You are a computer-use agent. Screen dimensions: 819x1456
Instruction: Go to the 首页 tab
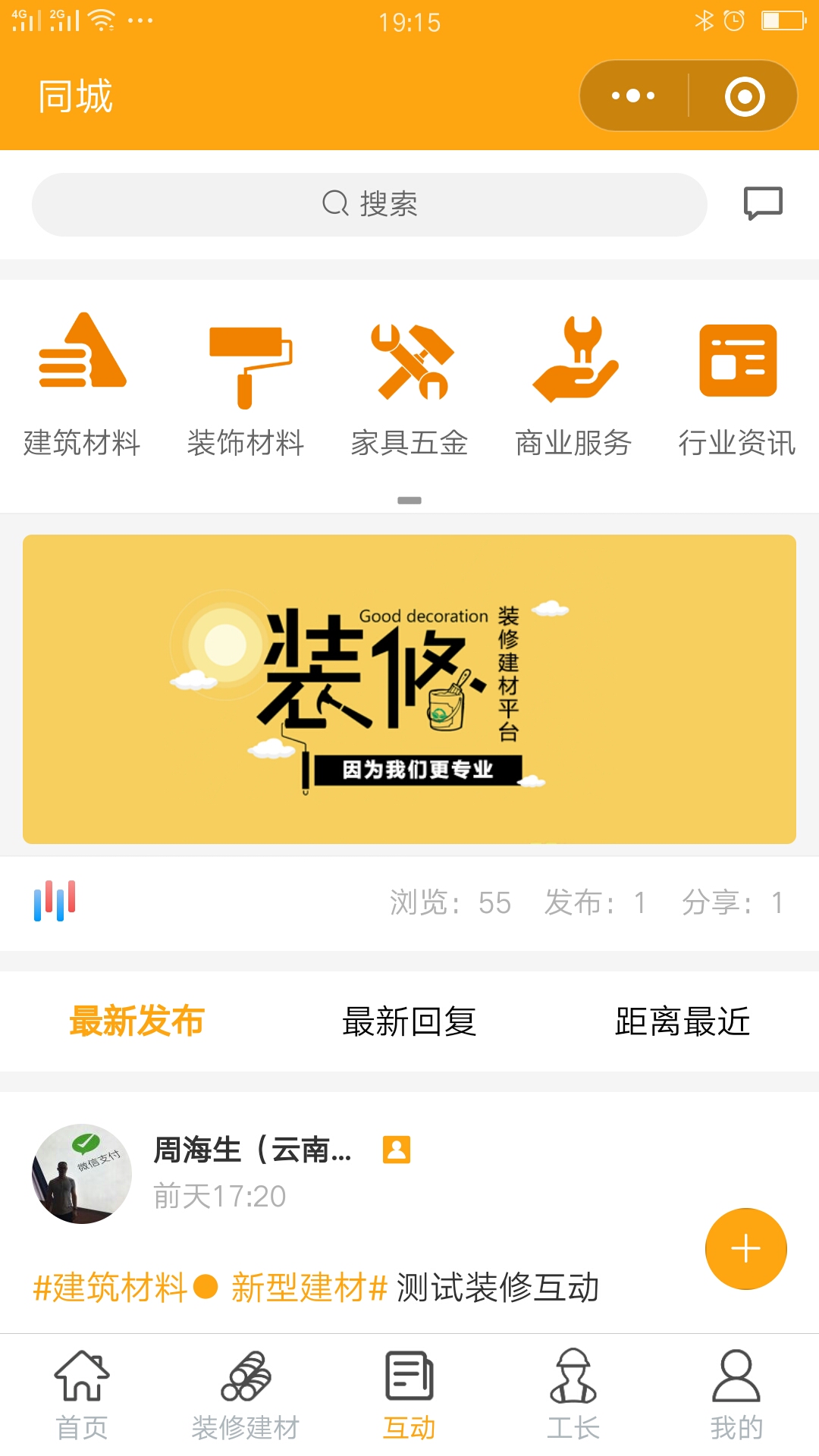click(x=82, y=1395)
